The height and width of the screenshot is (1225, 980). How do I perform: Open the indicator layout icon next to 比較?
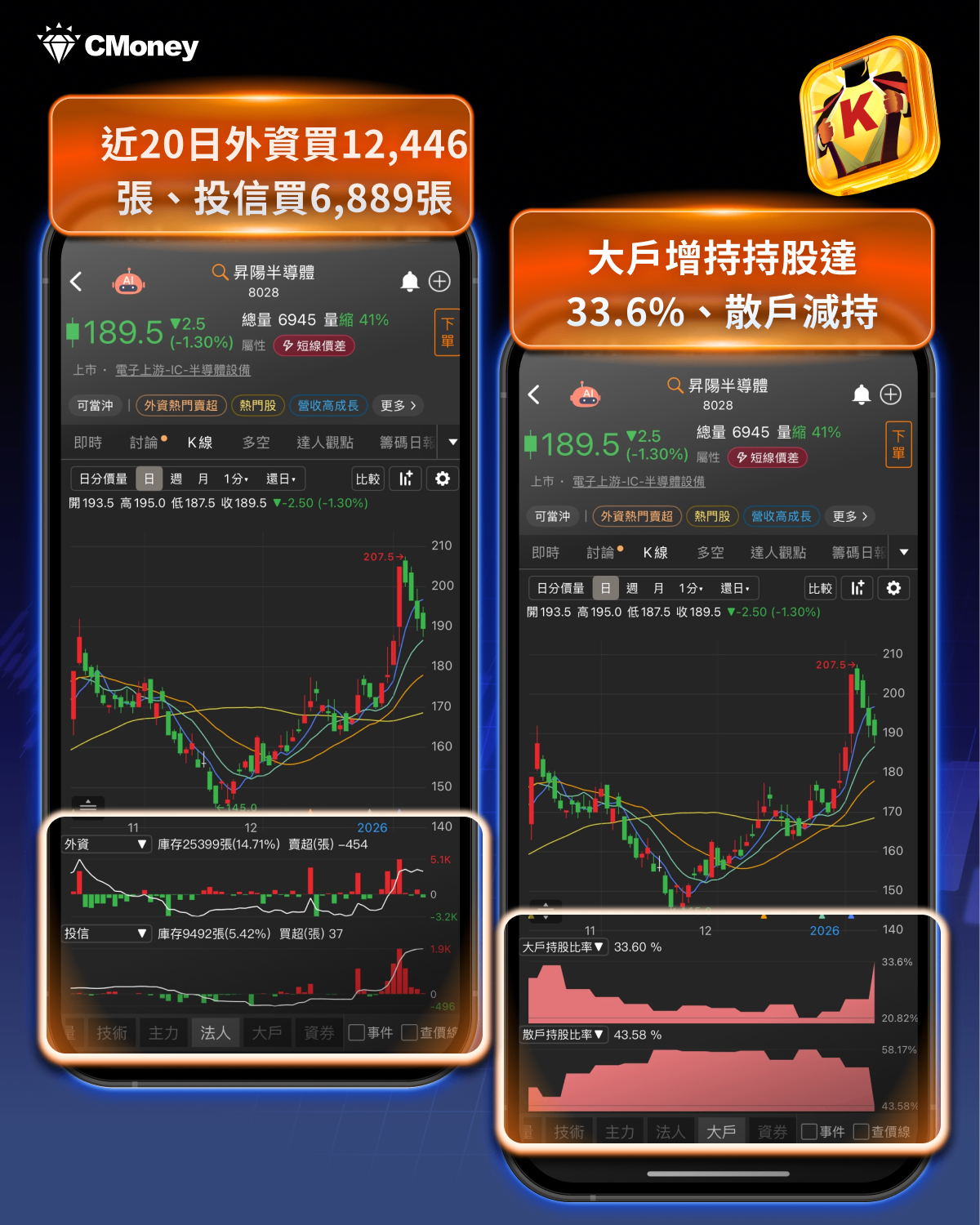tap(406, 479)
